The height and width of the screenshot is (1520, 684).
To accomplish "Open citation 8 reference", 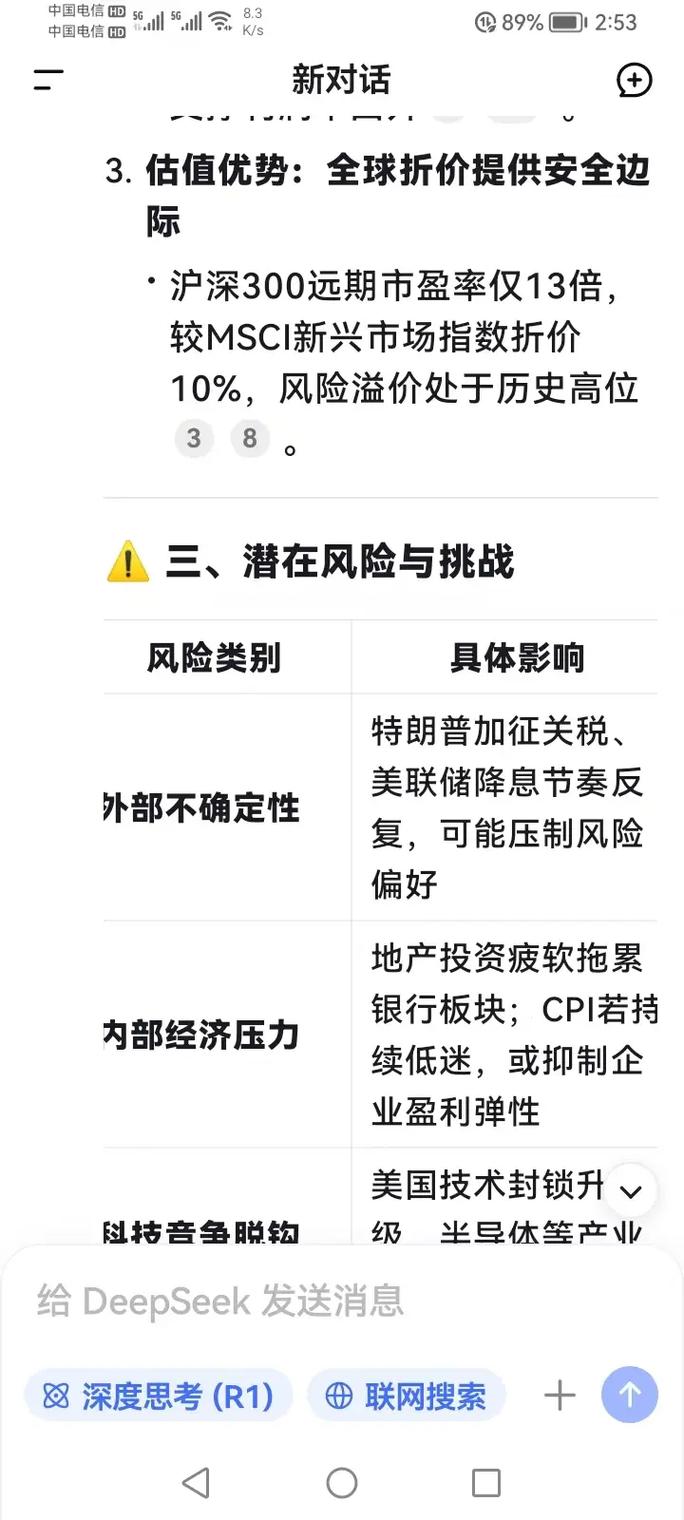I will click(x=250, y=438).
